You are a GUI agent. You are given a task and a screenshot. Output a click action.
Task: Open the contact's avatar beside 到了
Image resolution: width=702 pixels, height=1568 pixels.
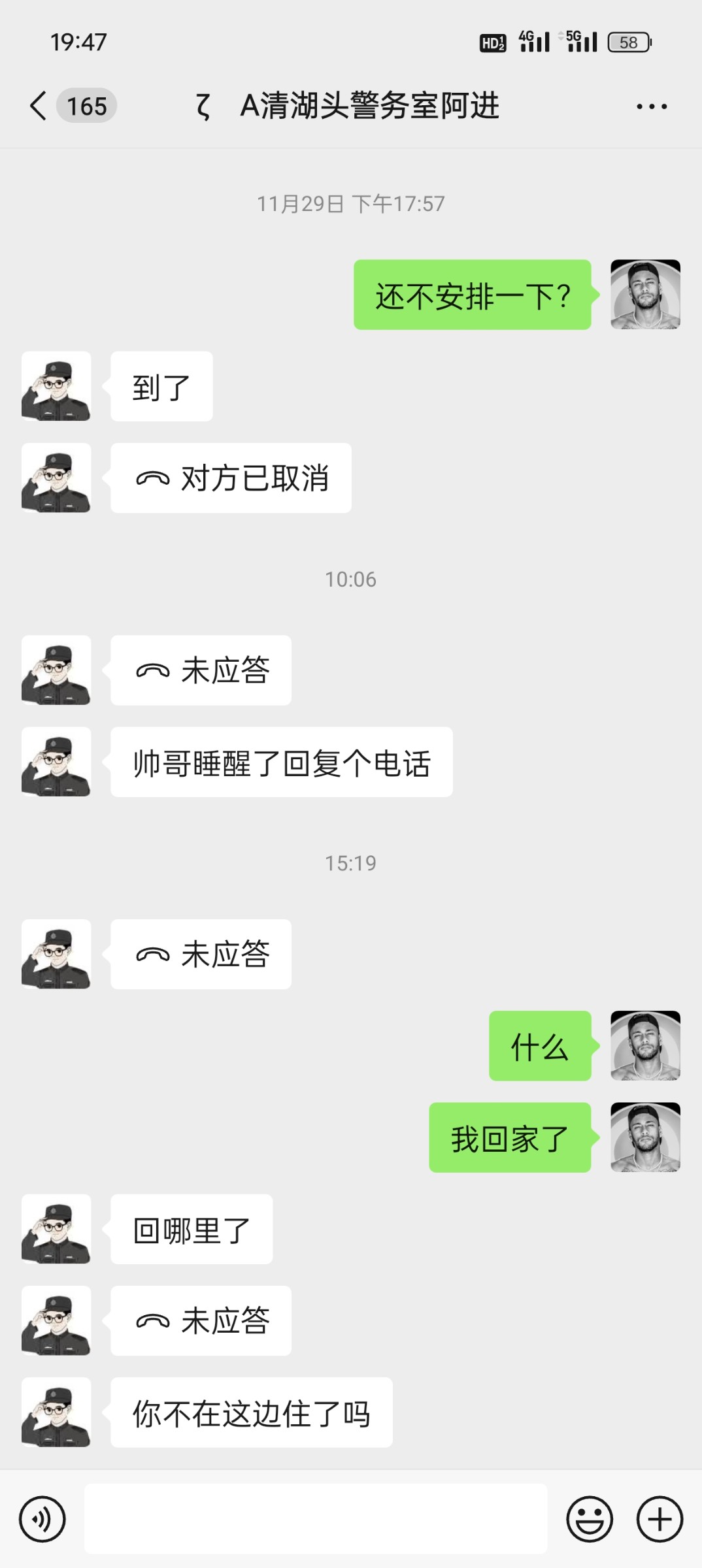click(56, 386)
